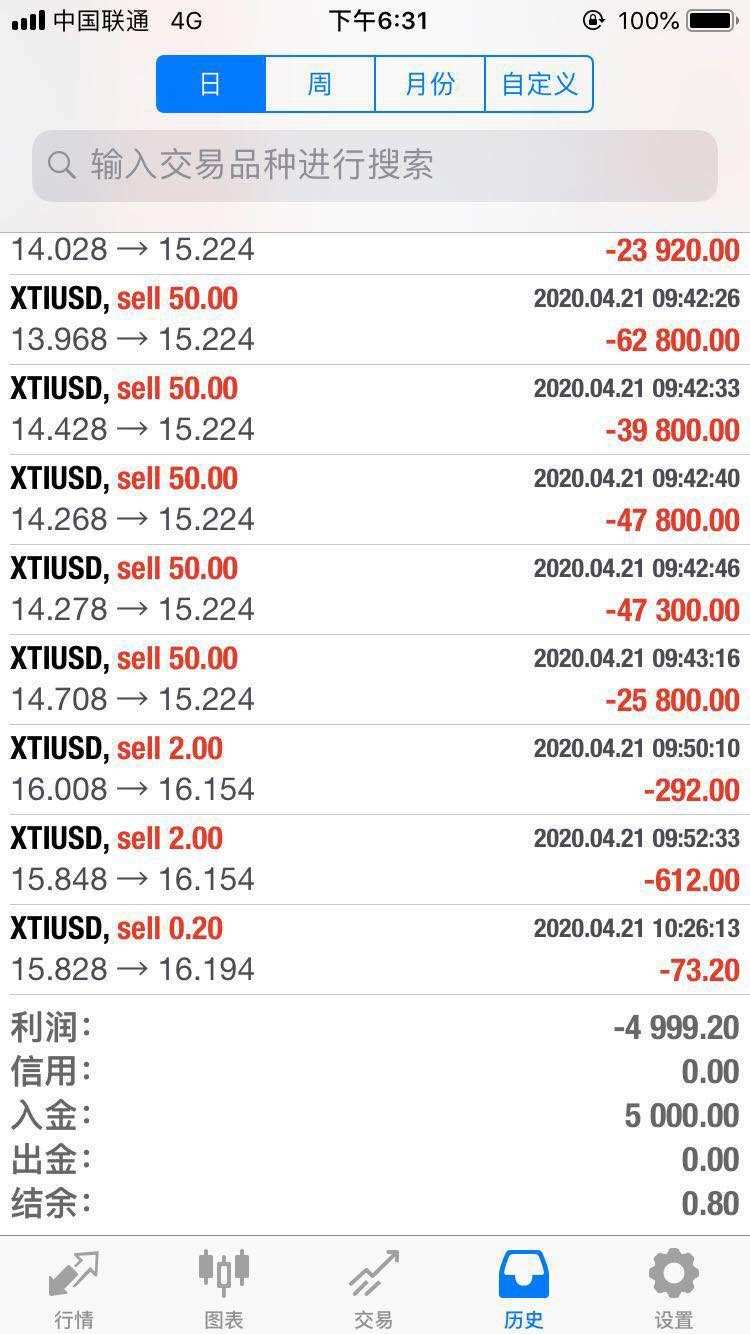Viewport: 750px width, 1334px height.
Task: Switch to the 周 period segment
Action: point(320,84)
